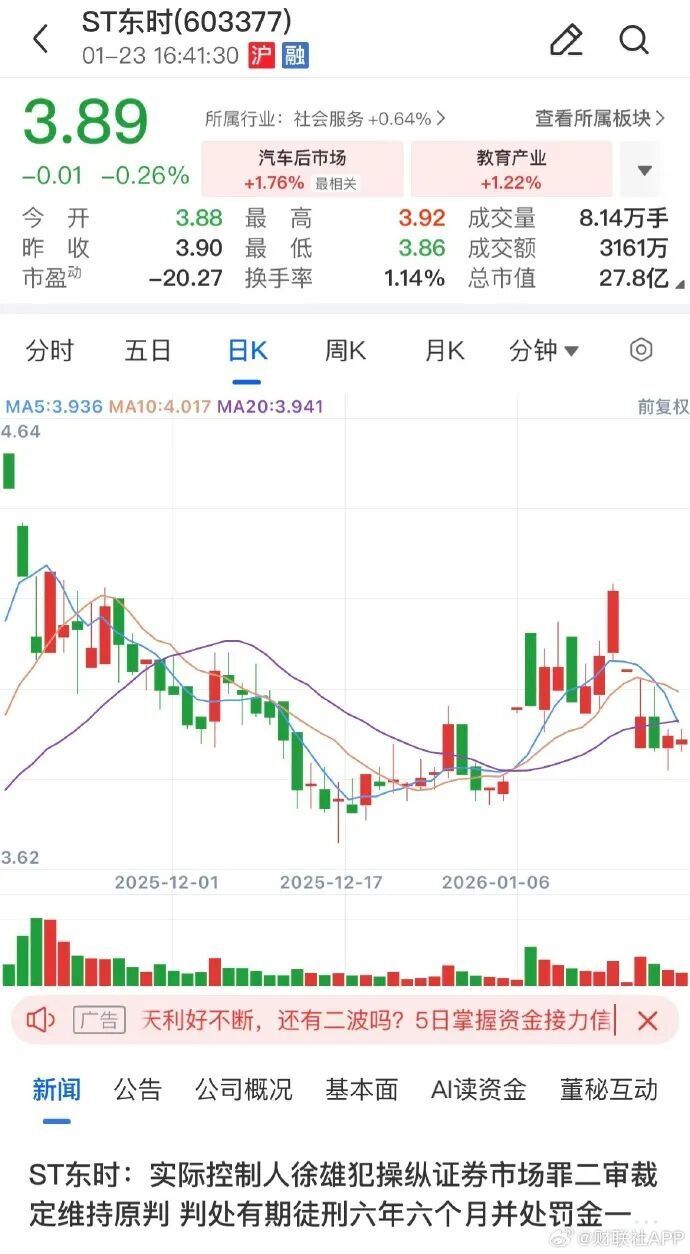Open 查看所属板块 link

pos(599,118)
